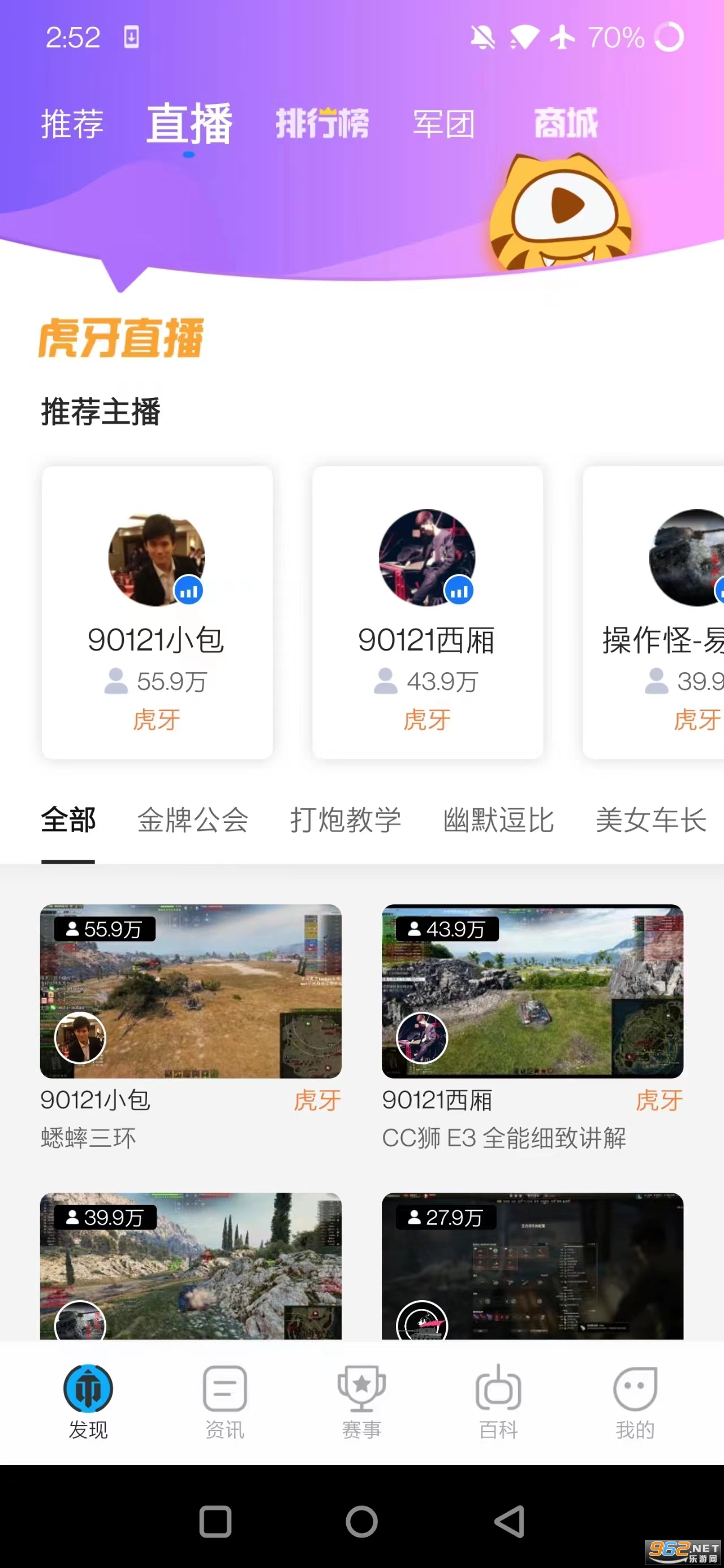Open recommended streamer card 90121小包

click(157, 612)
